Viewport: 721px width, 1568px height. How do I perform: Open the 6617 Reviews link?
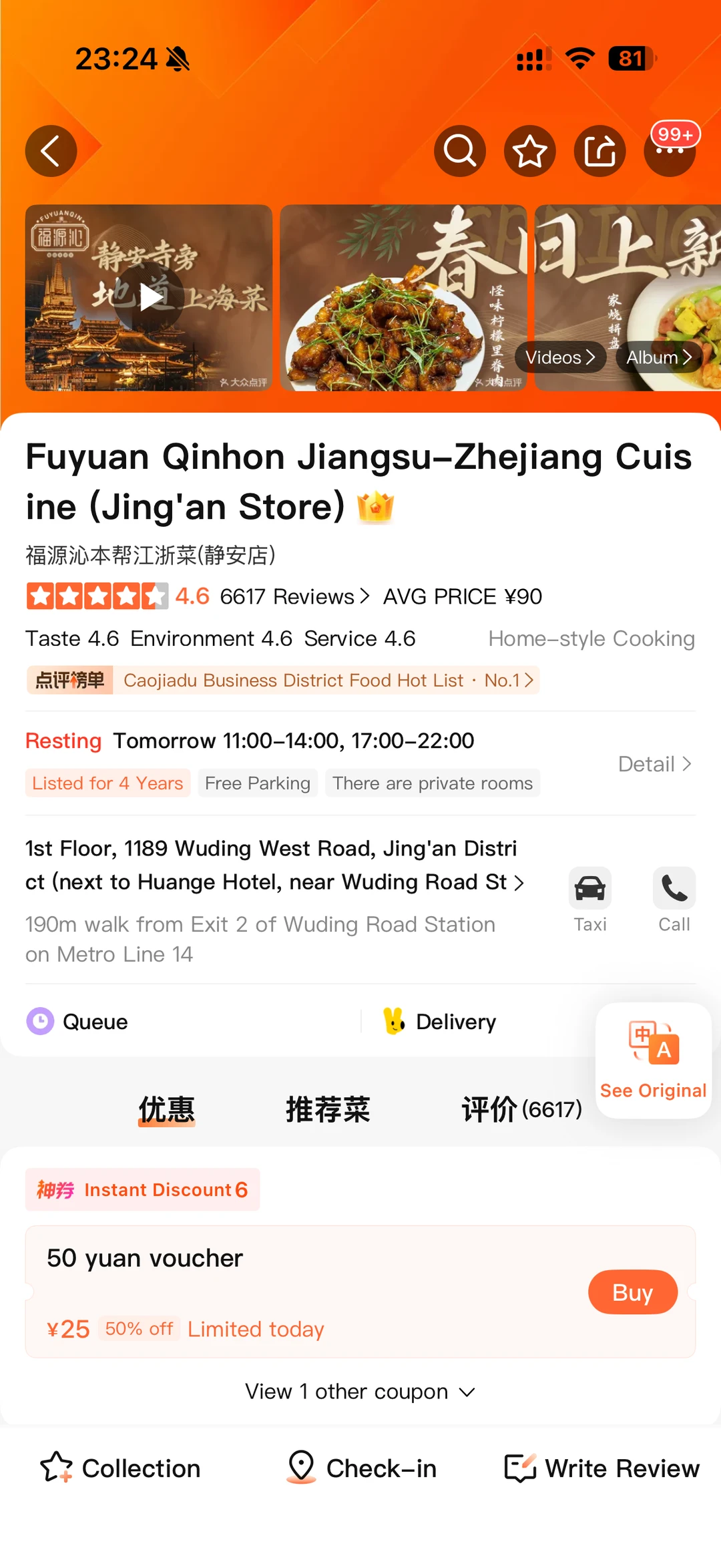pos(294,596)
